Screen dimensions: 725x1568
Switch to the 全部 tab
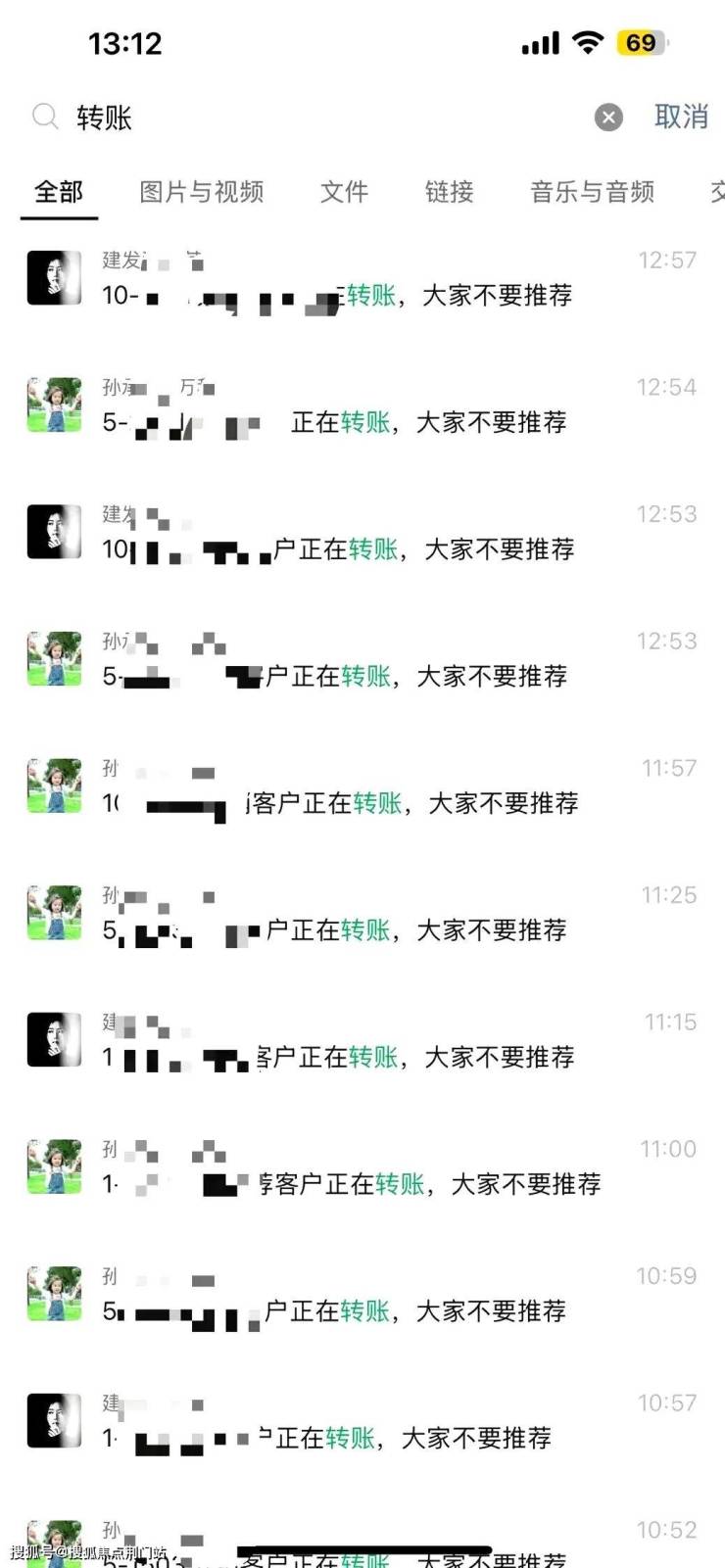click(59, 192)
